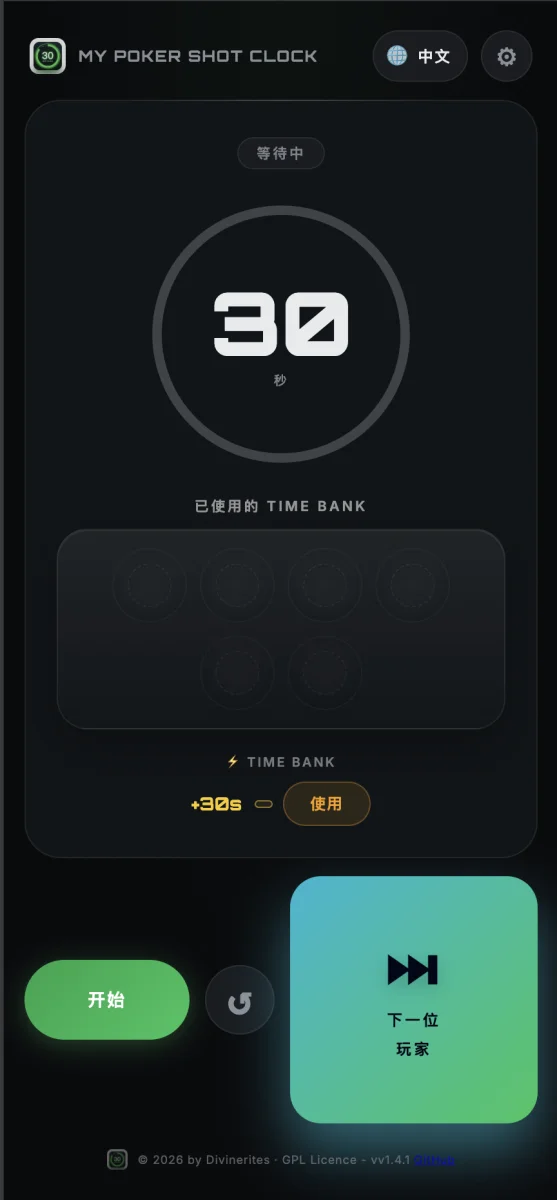The height and width of the screenshot is (1200, 557).
Task: Open the settings gear
Action: (x=507, y=57)
